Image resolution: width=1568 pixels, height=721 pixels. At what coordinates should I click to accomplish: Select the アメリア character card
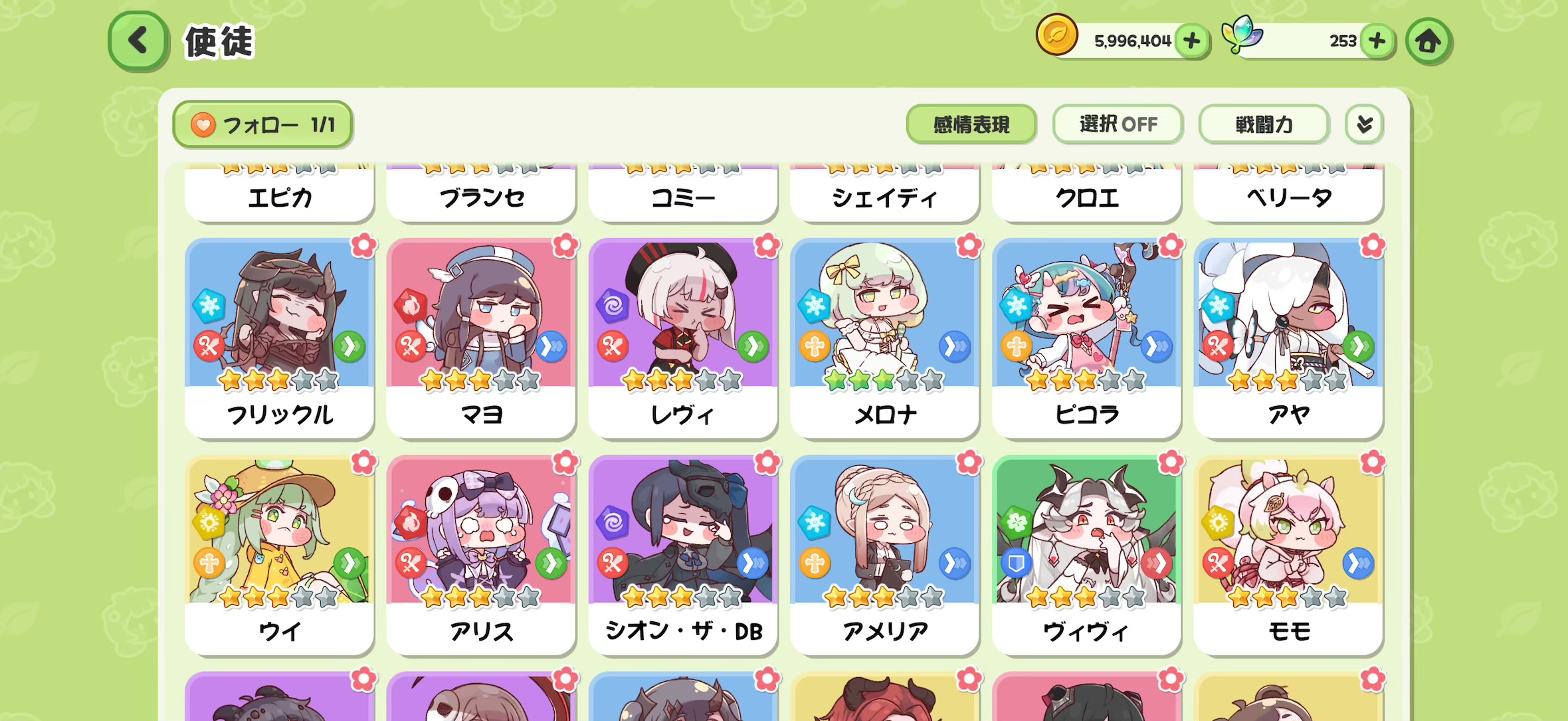pos(885,555)
